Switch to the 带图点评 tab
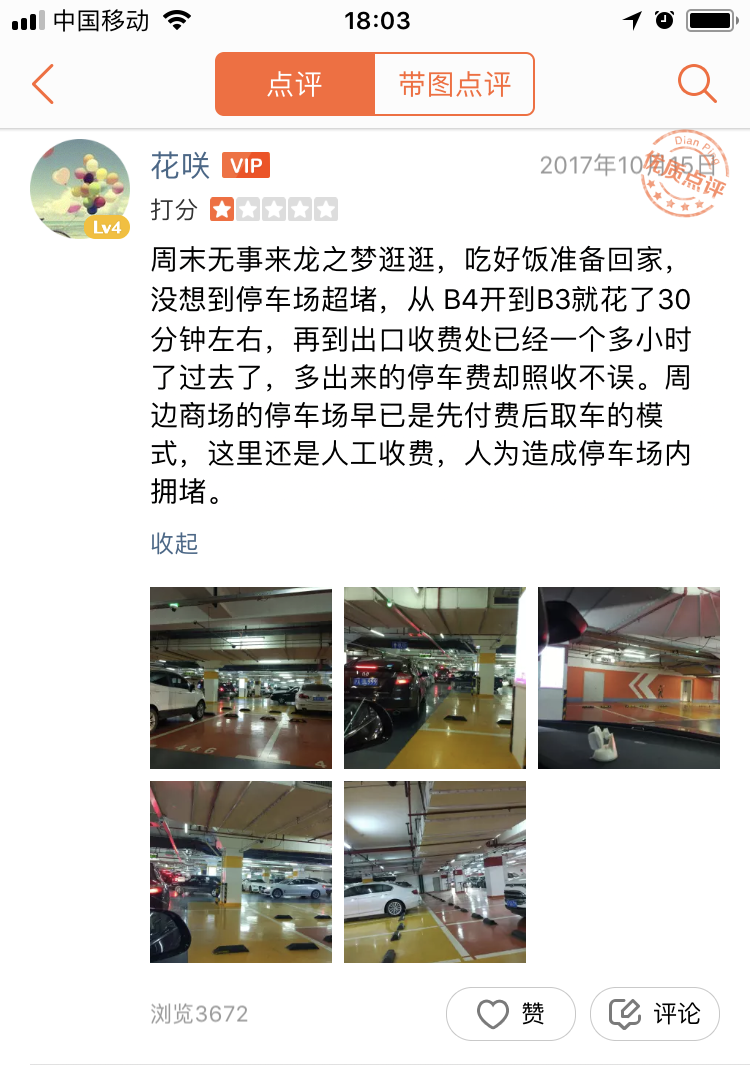This screenshot has height=1066, width=750. pyautogui.click(x=454, y=85)
